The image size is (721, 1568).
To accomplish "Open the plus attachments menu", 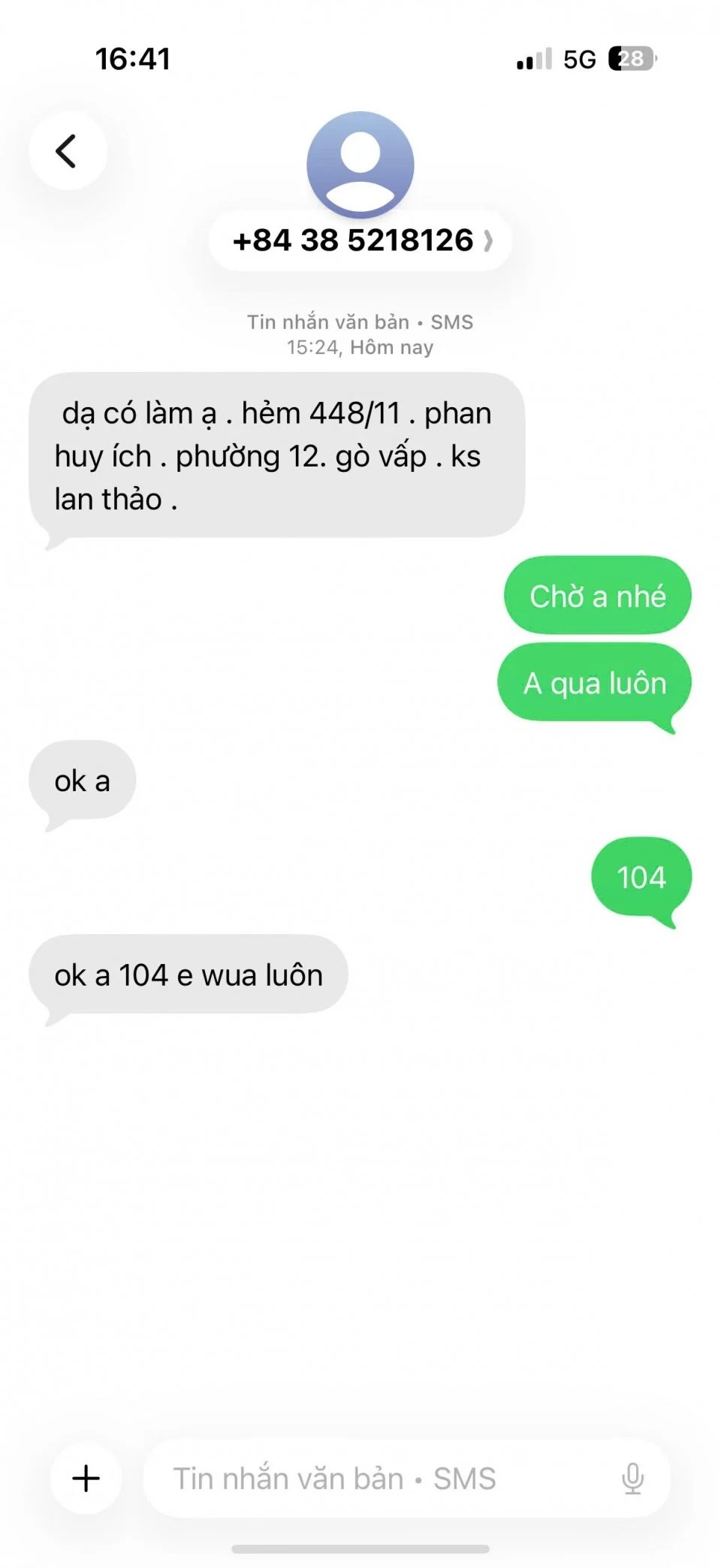I will 86,1478.
